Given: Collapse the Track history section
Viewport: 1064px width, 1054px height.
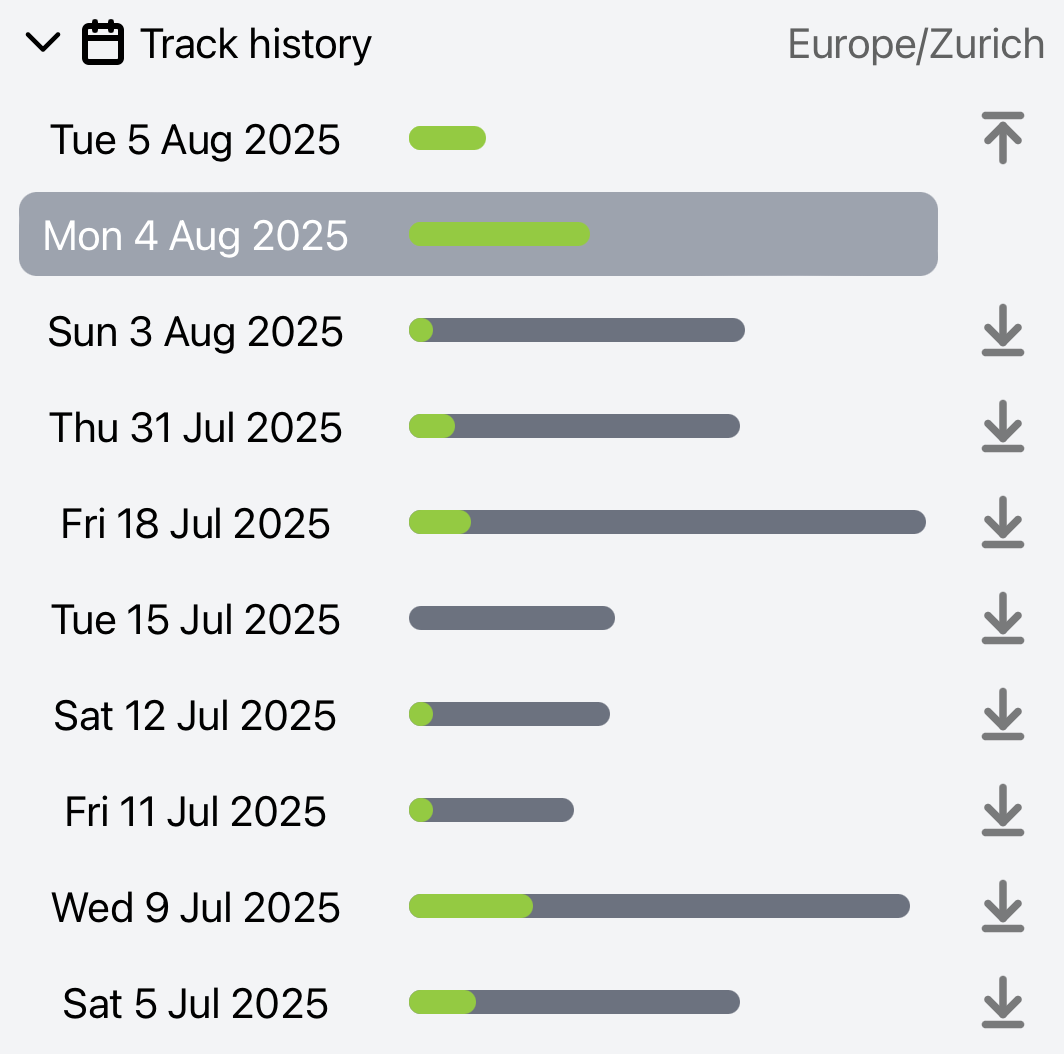Looking at the screenshot, I should pos(43,44).
